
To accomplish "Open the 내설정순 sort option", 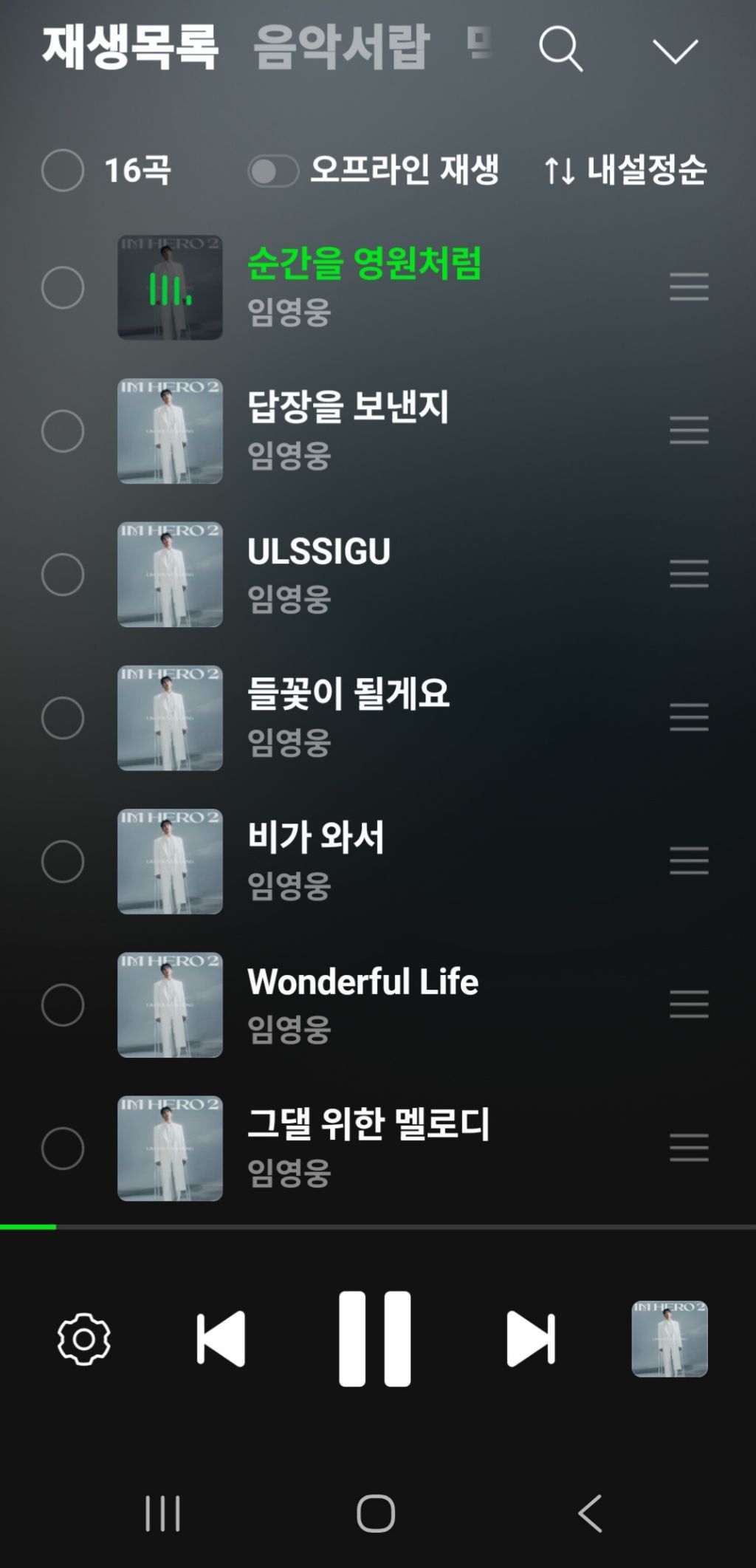I will (626, 170).
